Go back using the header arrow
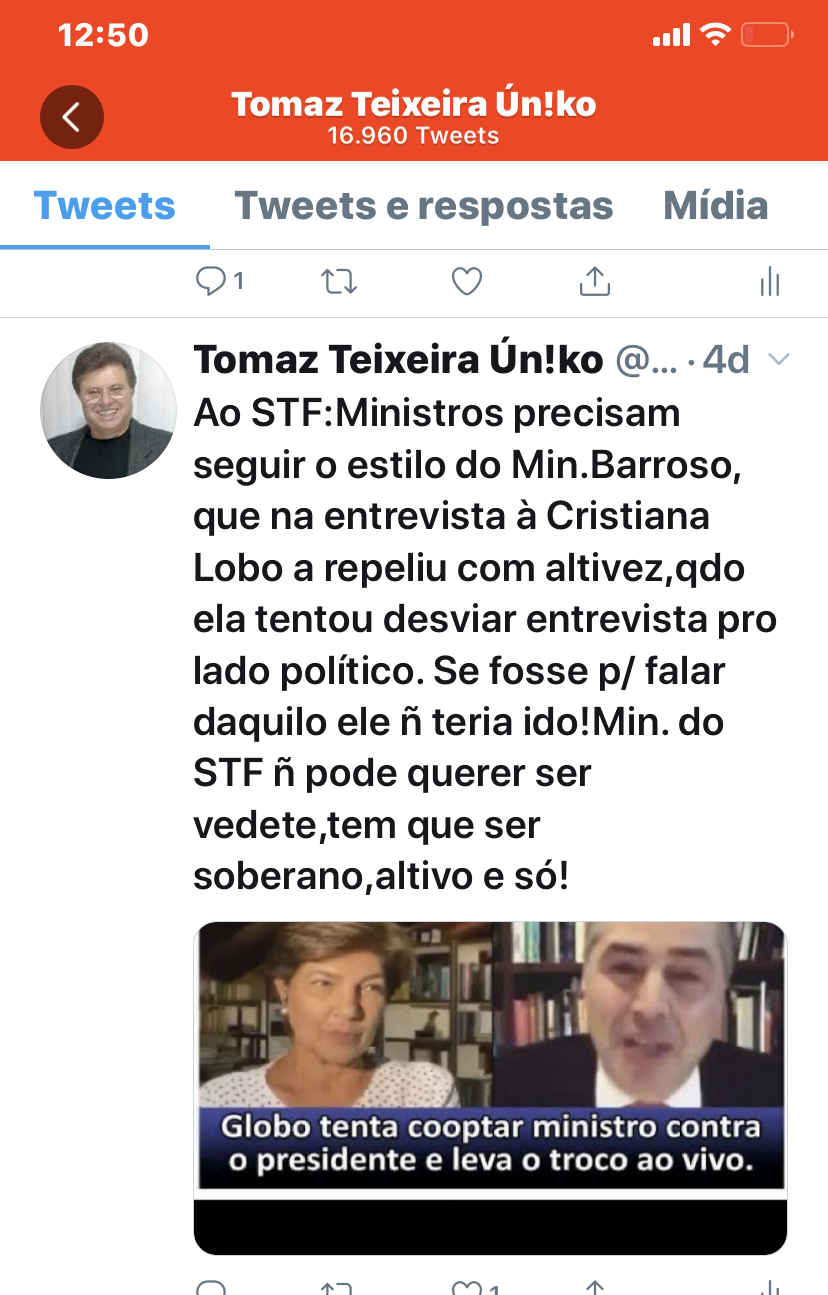Viewport: 828px width, 1295px height. coord(71,117)
